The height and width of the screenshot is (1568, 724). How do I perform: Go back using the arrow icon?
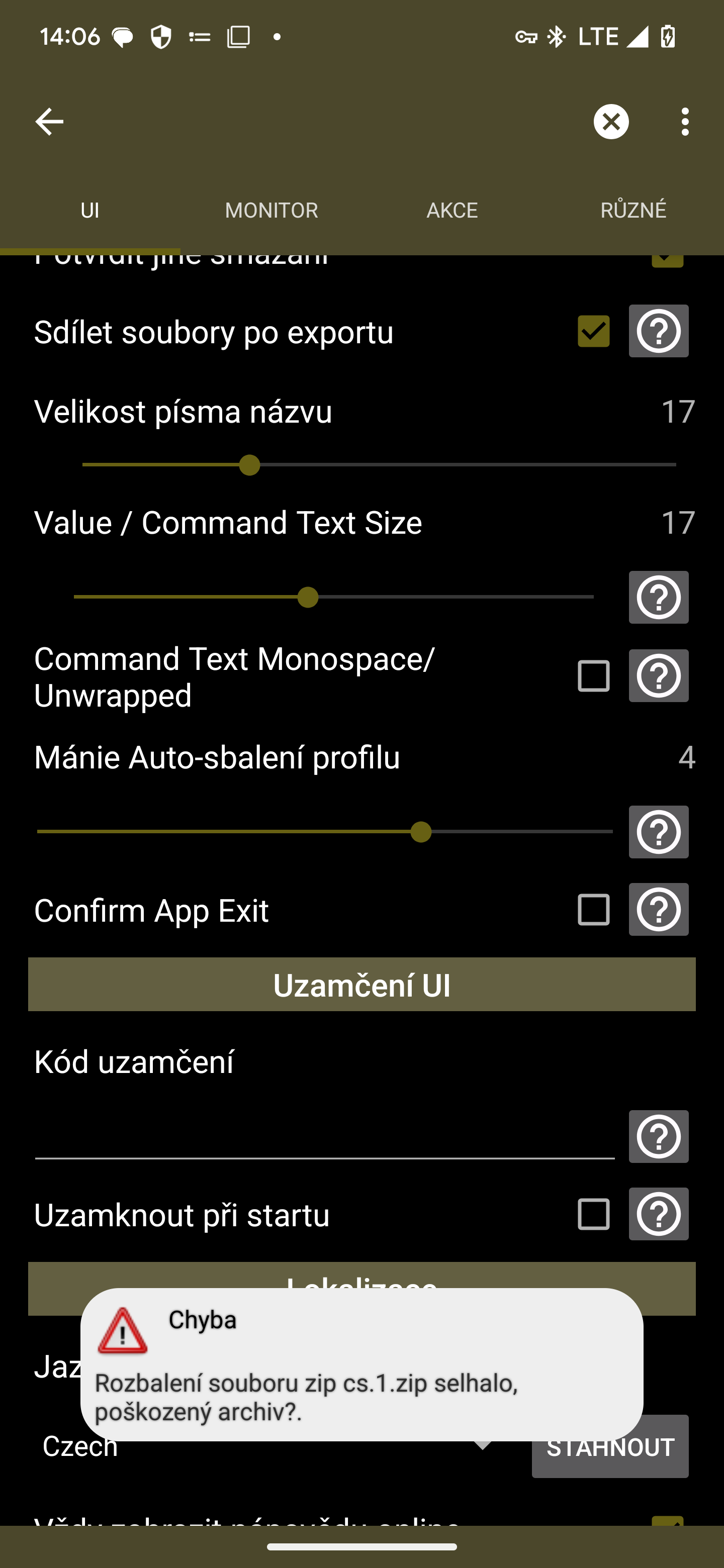click(x=49, y=122)
